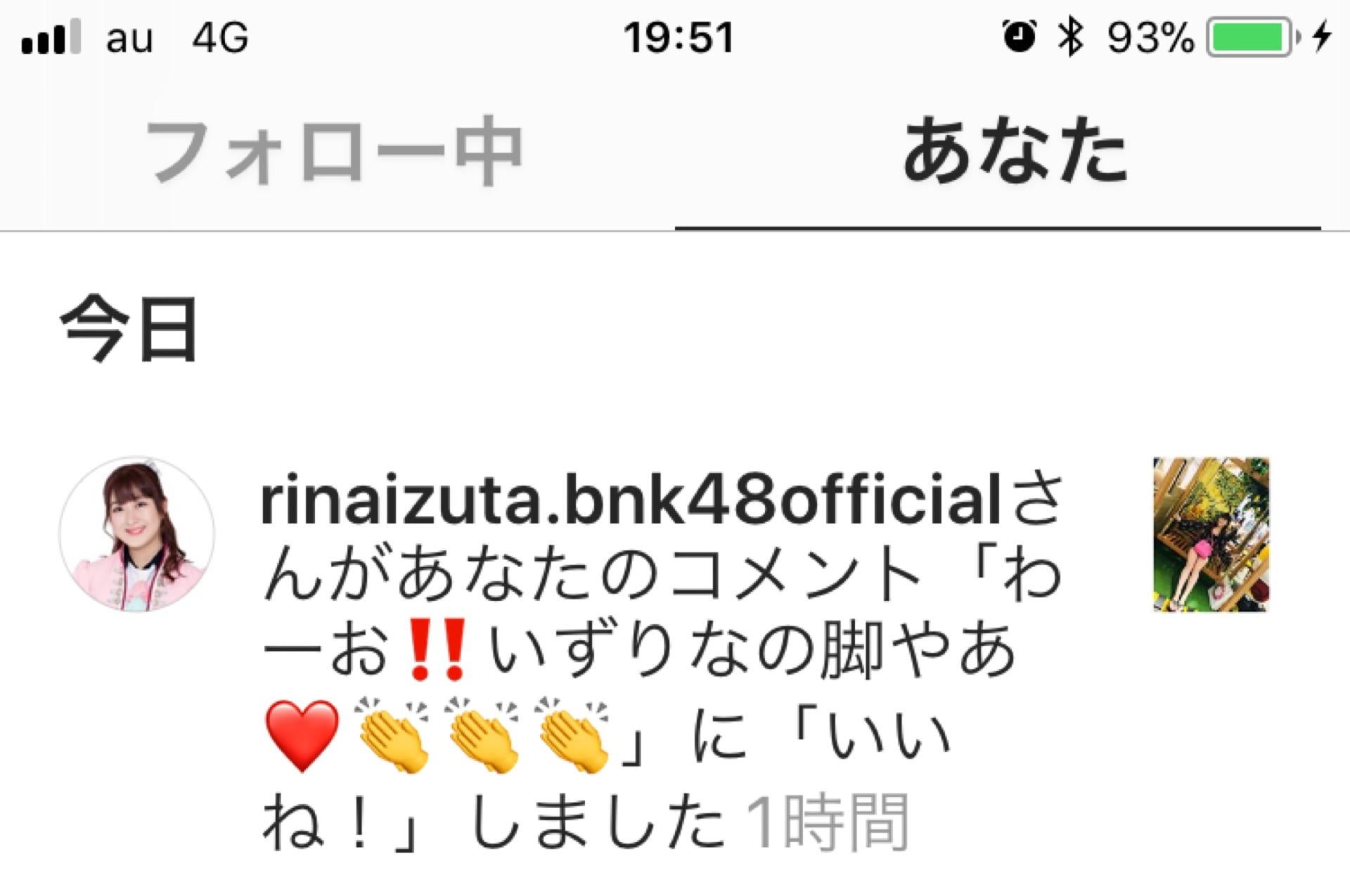
Task: Open the liked post thumbnail
Action: click(1211, 534)
